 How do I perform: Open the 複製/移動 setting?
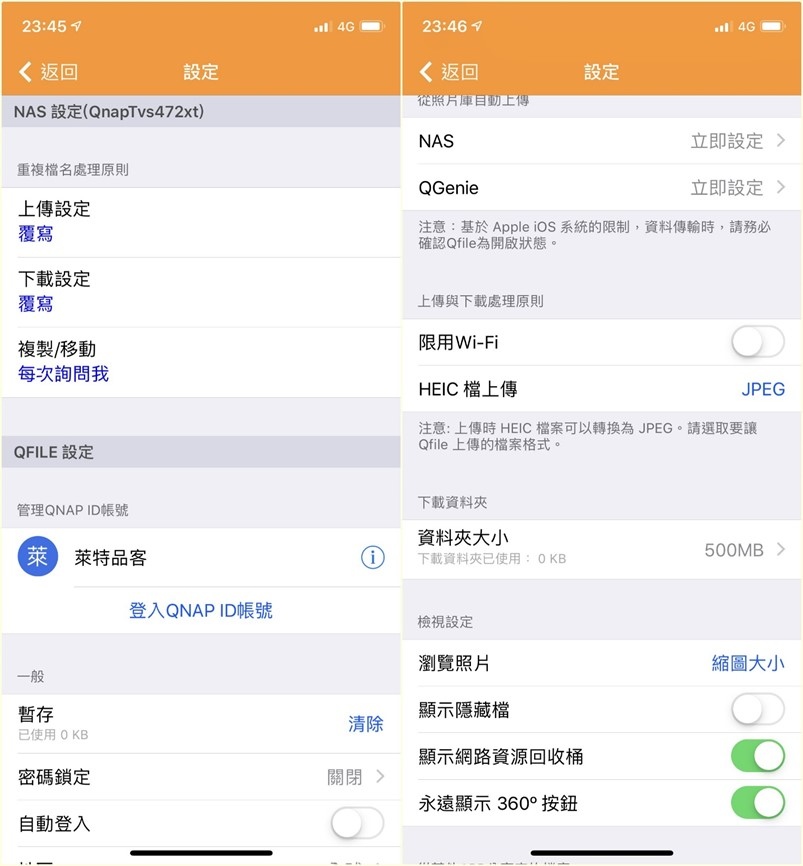click(x=200, y=361)
